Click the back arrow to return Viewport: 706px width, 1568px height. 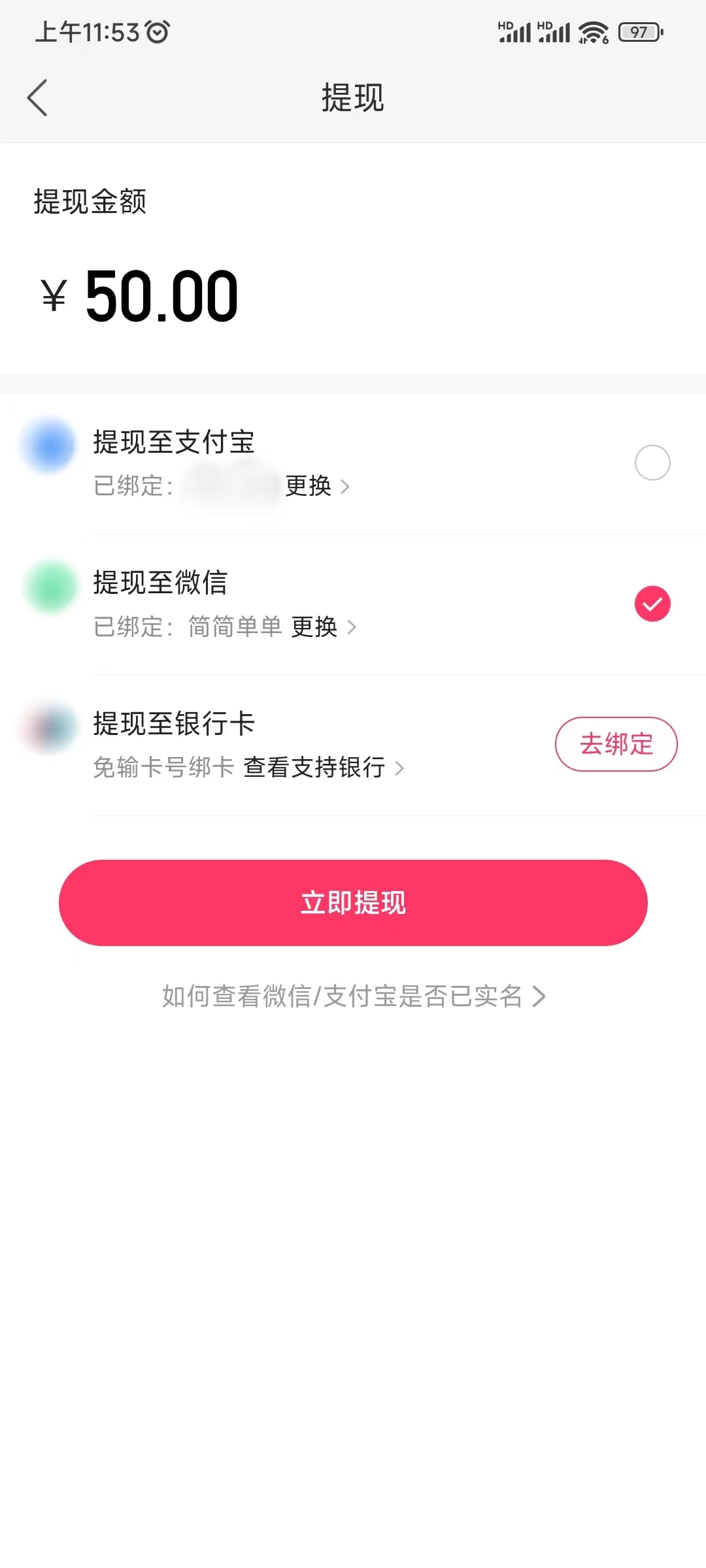(37, 98)
